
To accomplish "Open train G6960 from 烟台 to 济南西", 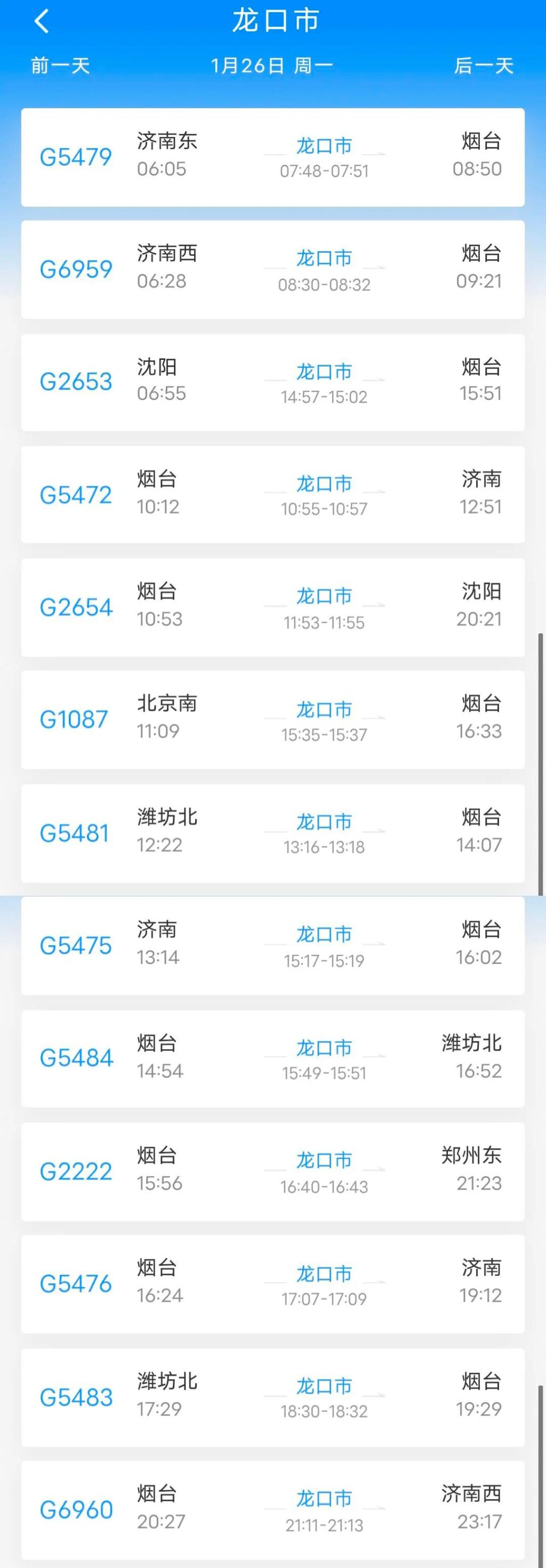I will [272, 1509].
